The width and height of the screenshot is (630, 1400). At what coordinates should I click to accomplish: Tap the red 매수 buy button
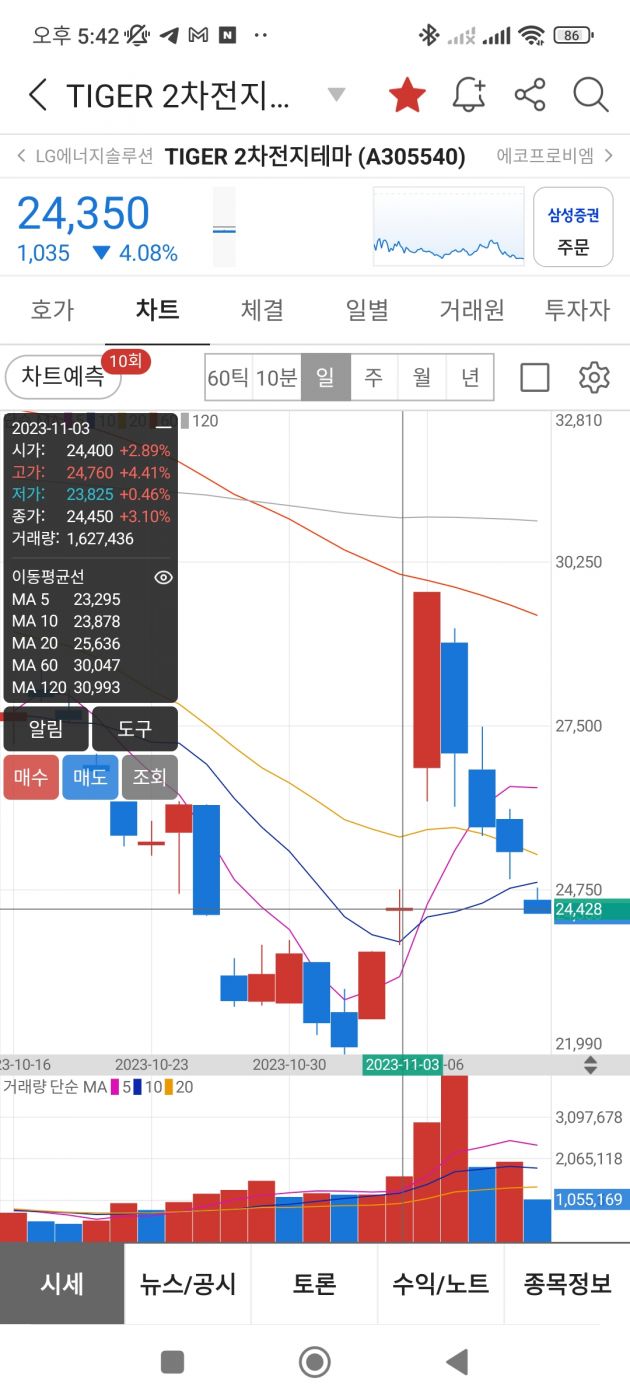(31, 777)
